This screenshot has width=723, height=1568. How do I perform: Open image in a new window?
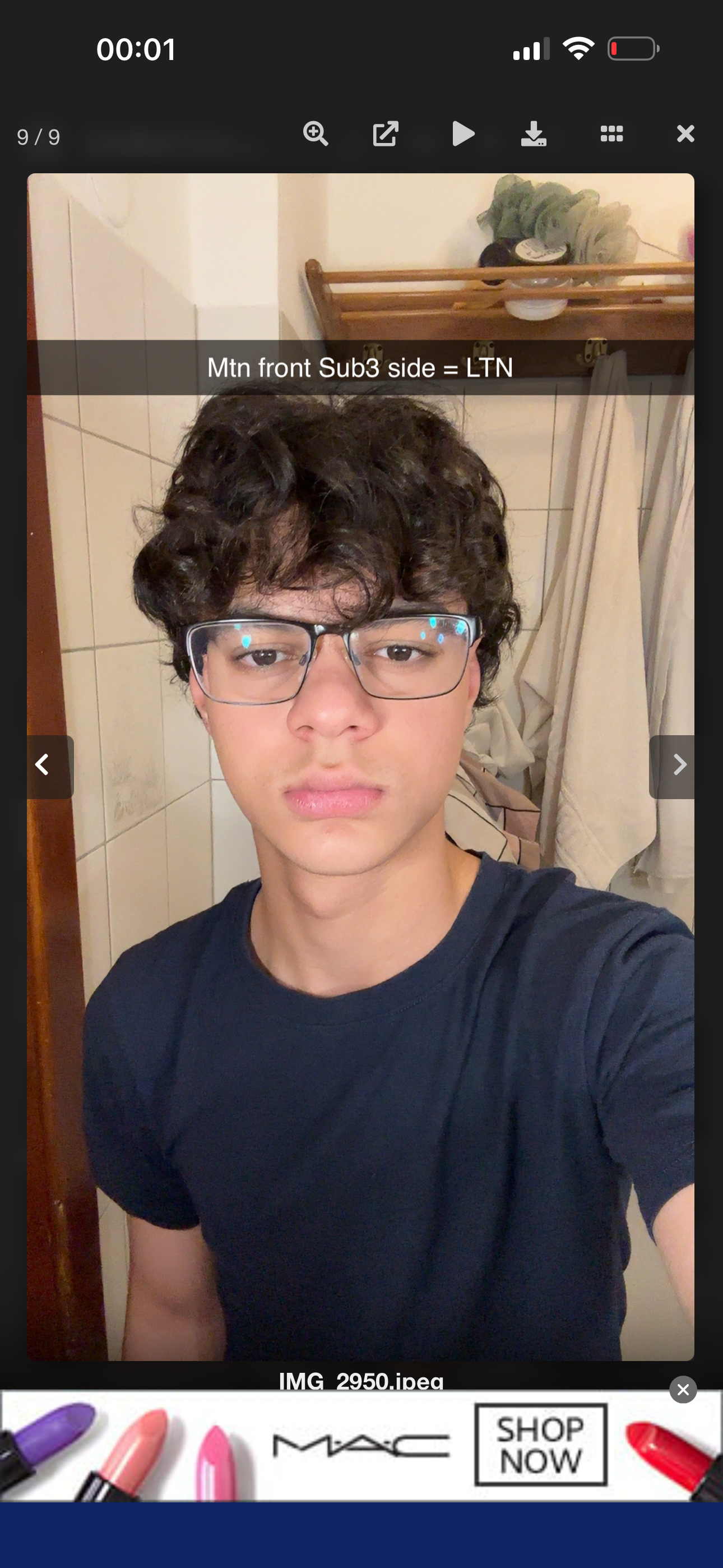point(385,133)
